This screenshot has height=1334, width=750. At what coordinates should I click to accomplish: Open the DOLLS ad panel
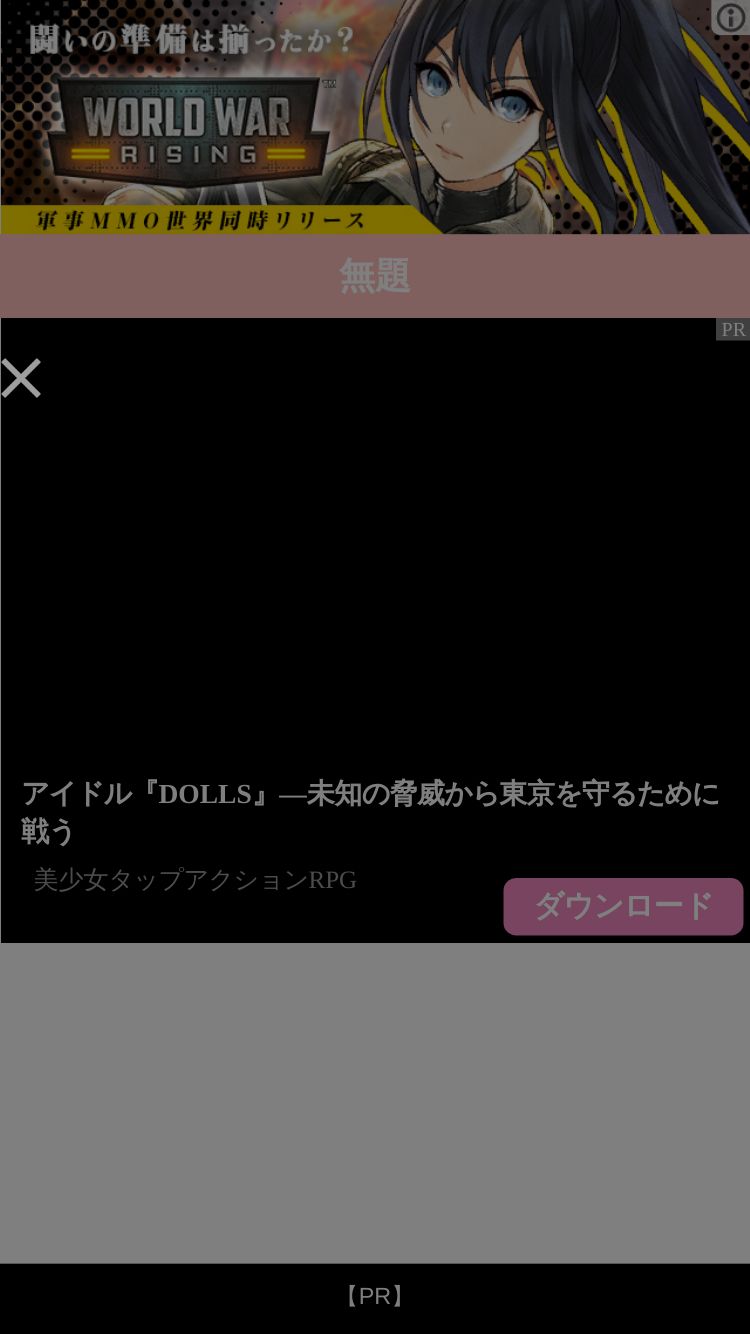tap(375, 630)
